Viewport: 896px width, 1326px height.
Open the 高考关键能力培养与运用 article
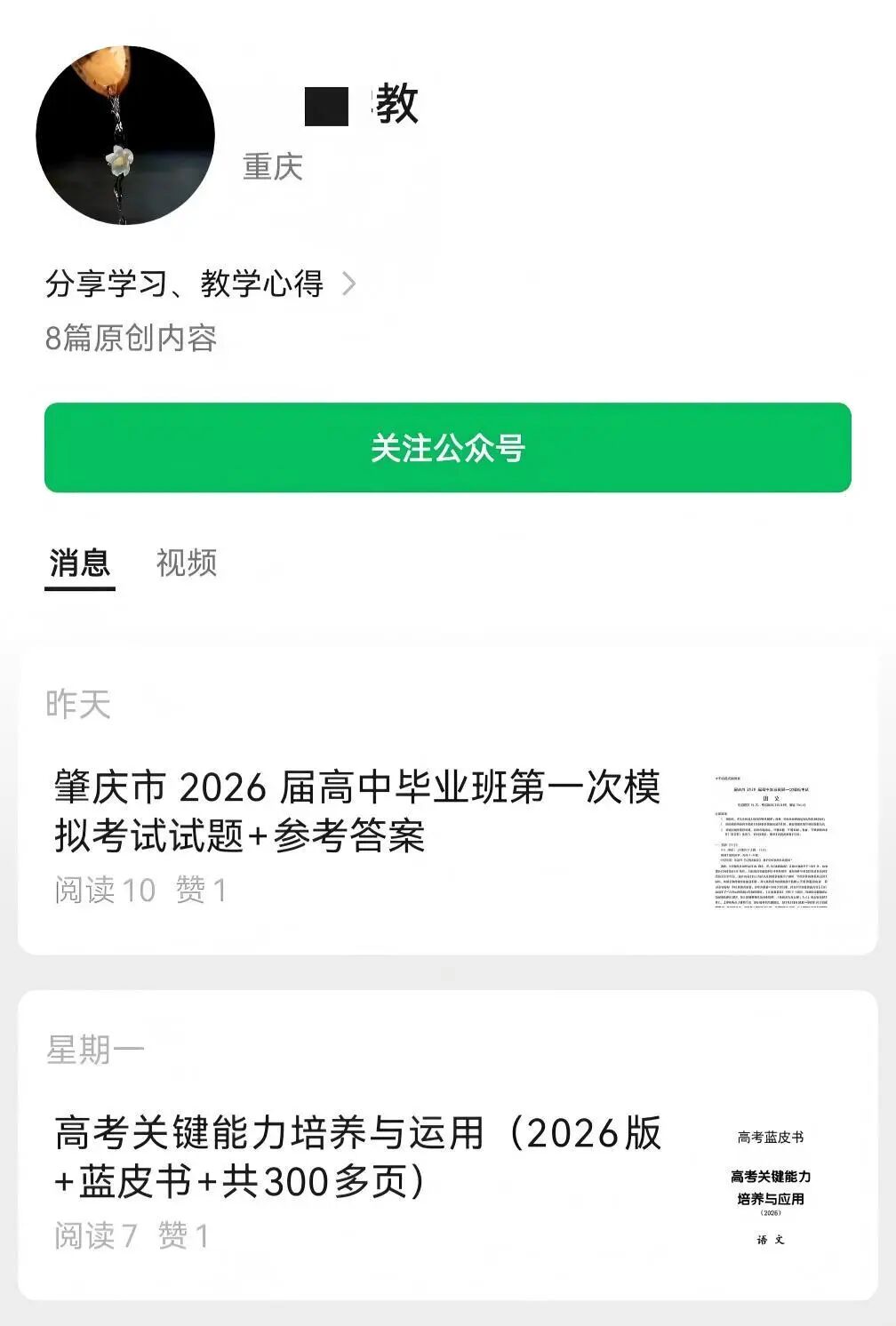[x=357, y=1157]
